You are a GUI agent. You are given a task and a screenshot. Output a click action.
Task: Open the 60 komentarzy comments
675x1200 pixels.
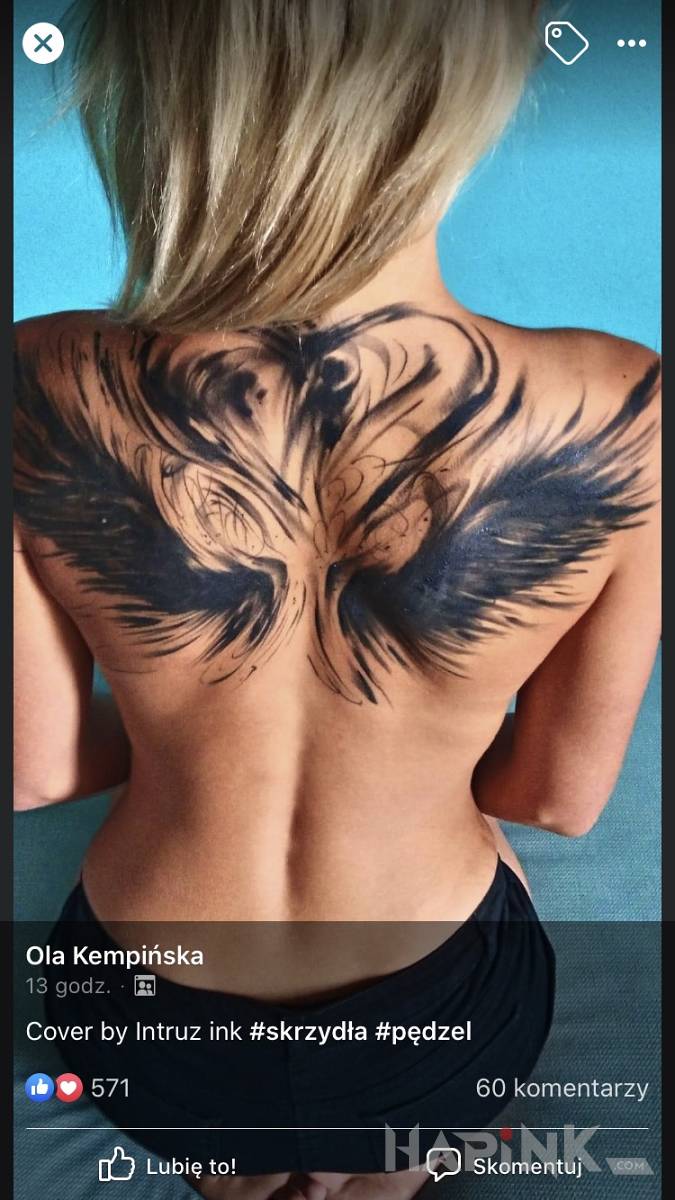[562, 1088]
